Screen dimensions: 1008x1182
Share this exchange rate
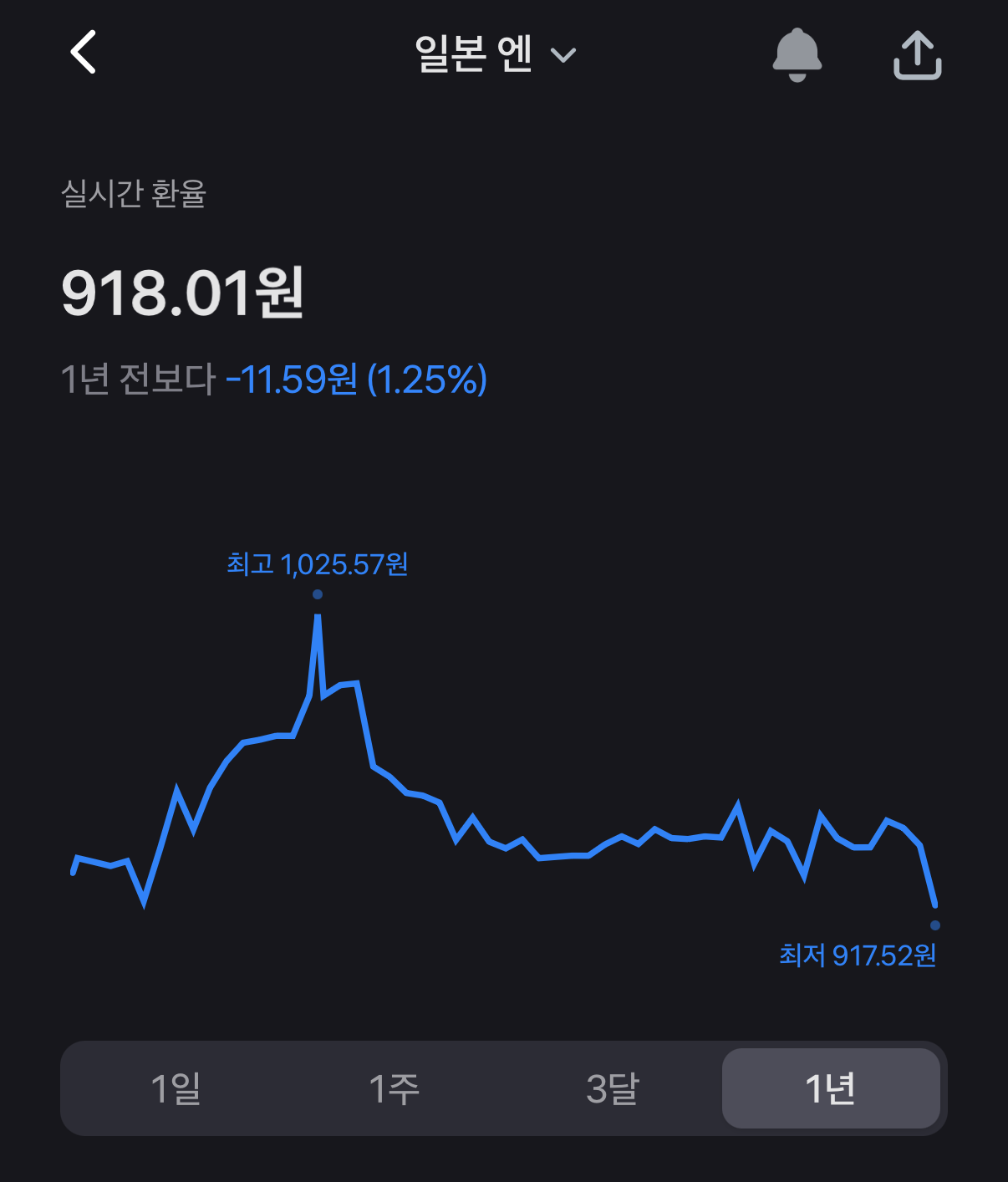pyautogui.click(x=917, y=55)
